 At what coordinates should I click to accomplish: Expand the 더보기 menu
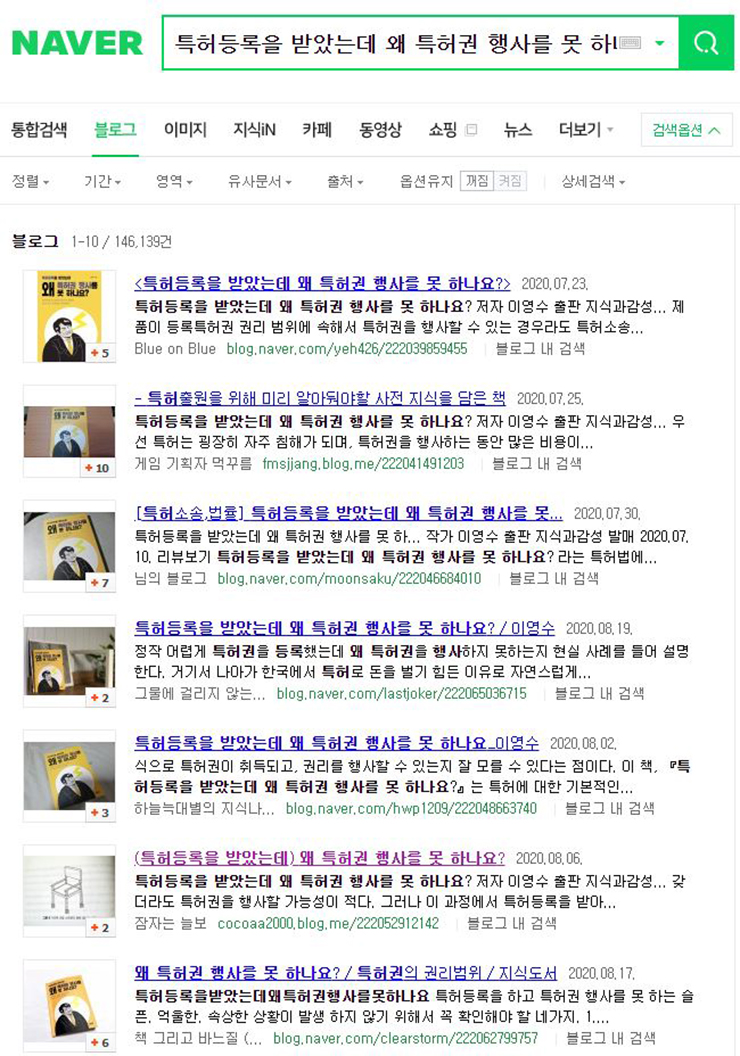point(586,130)
